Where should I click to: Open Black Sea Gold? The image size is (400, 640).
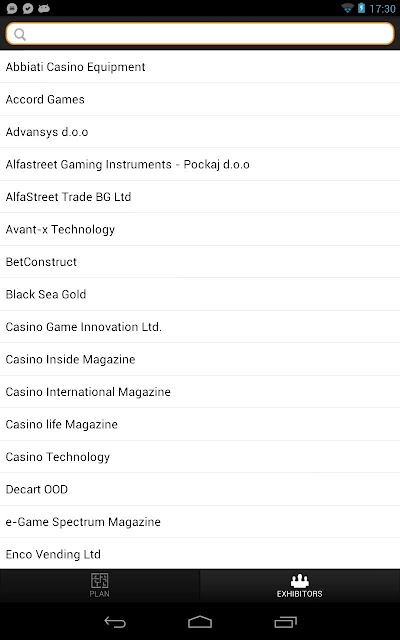tap(200, 294)
